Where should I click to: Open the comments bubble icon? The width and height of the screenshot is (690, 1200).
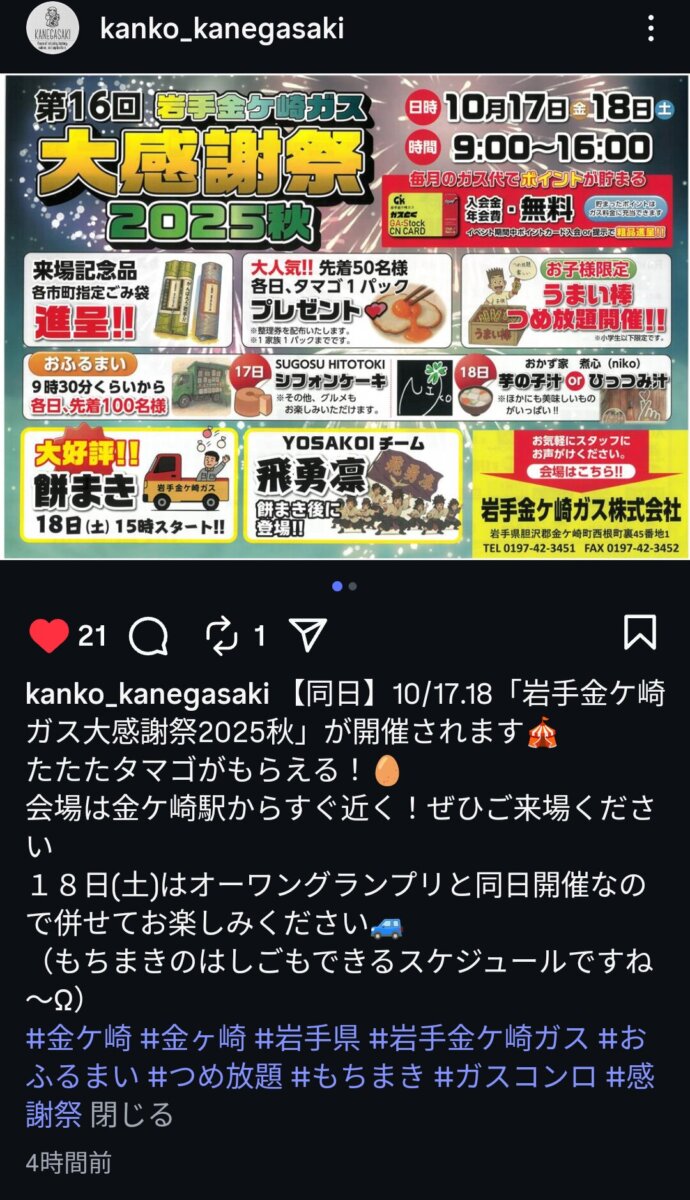pos(148,635)
